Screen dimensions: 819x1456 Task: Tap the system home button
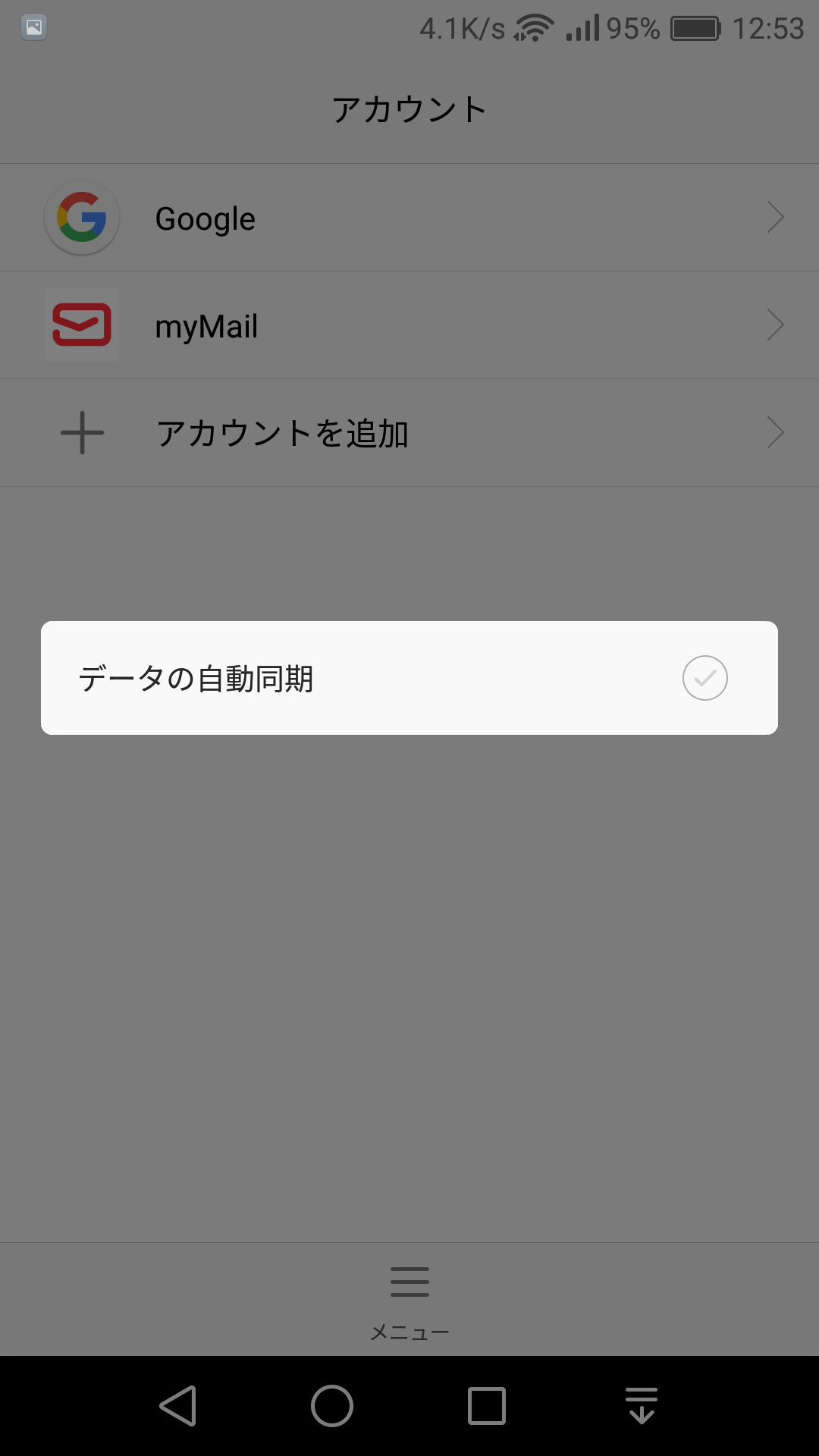332,1406
